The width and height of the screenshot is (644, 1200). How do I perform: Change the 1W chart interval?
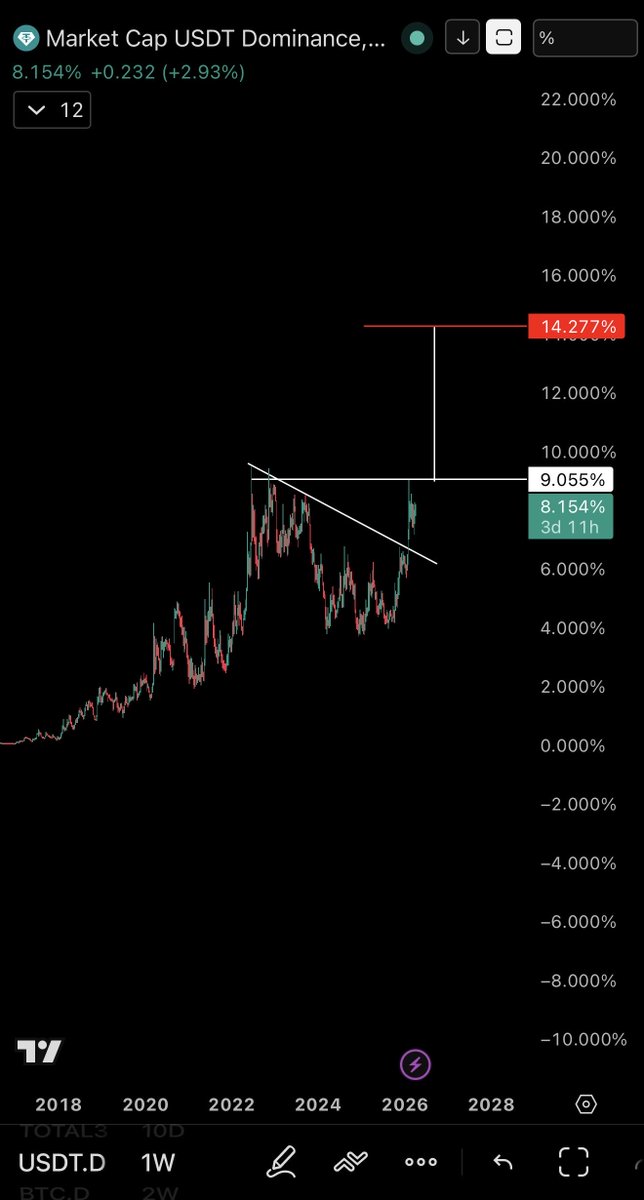point(158,1163)
